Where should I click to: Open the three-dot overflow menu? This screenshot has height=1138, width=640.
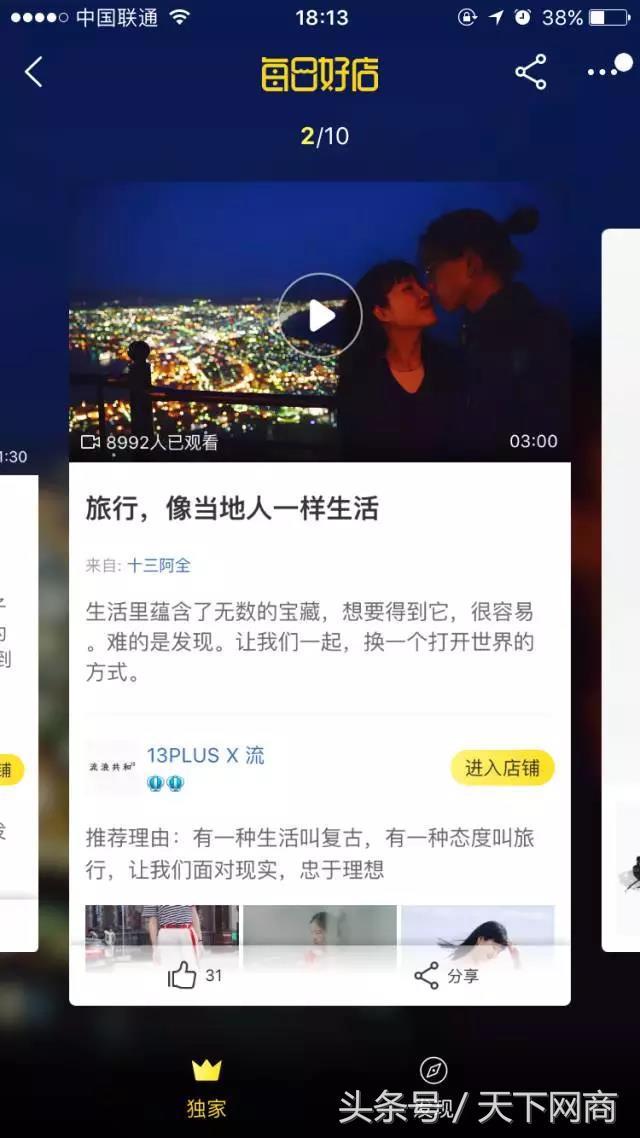point(608,70)
